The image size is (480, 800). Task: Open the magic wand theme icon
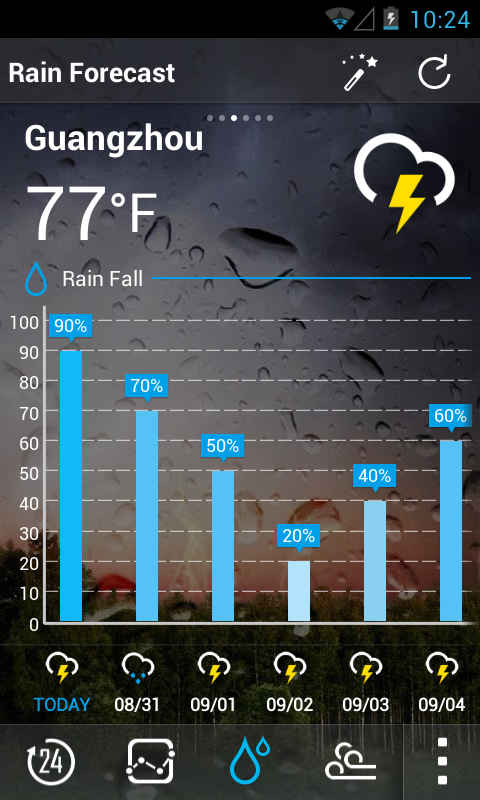click(360, 72)
